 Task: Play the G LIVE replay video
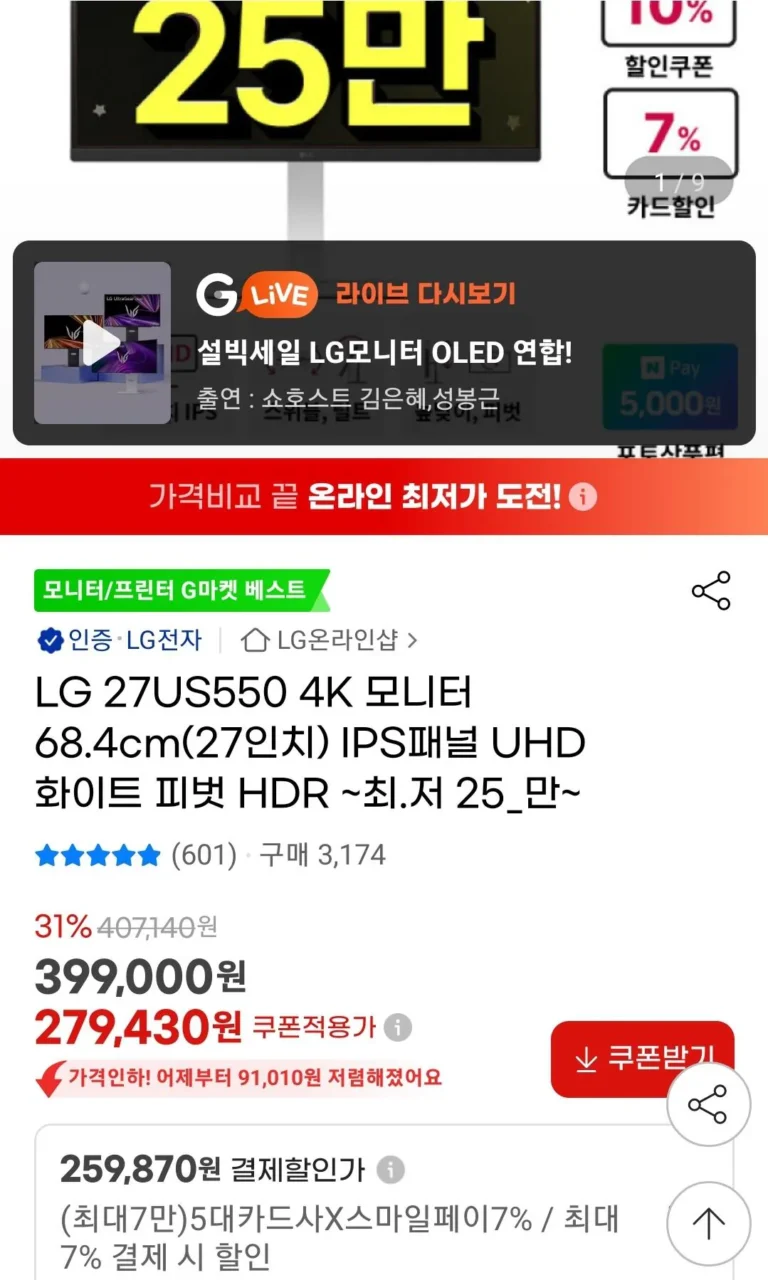pyautogui.click(x=102, y=344)
